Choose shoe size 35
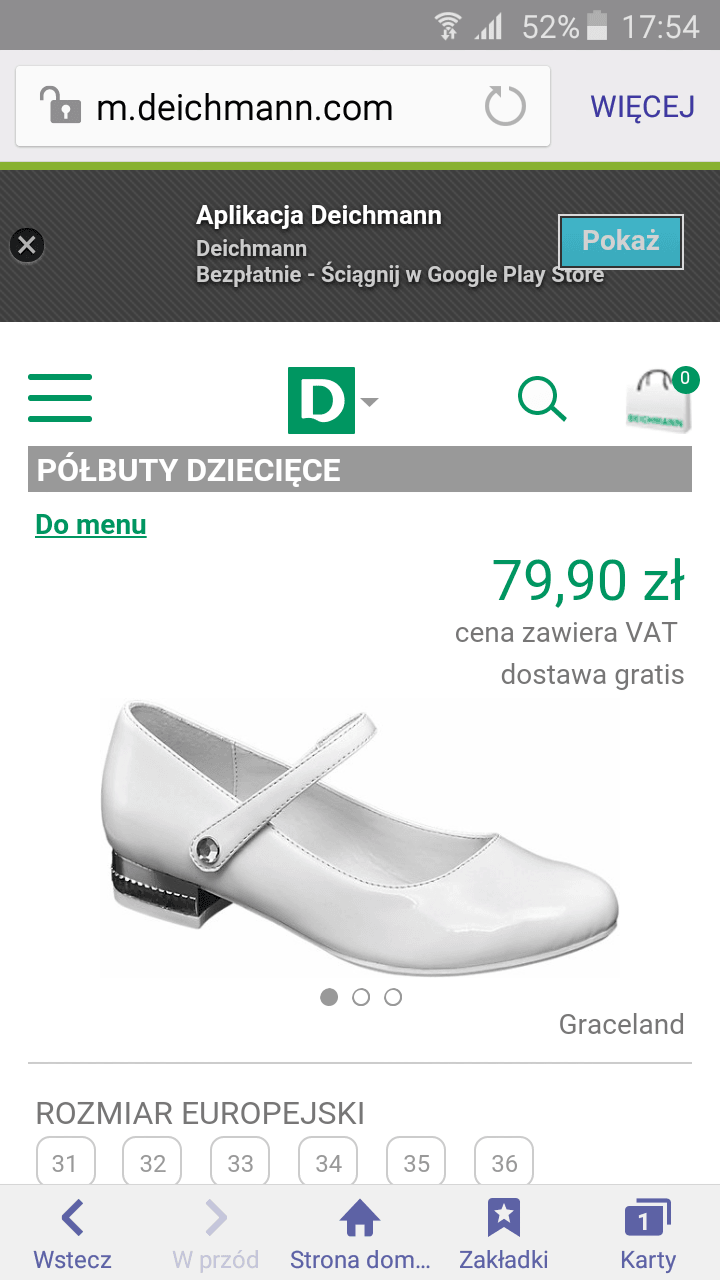The height and width of the screenshot is (1280, 720). (416, 1163)
